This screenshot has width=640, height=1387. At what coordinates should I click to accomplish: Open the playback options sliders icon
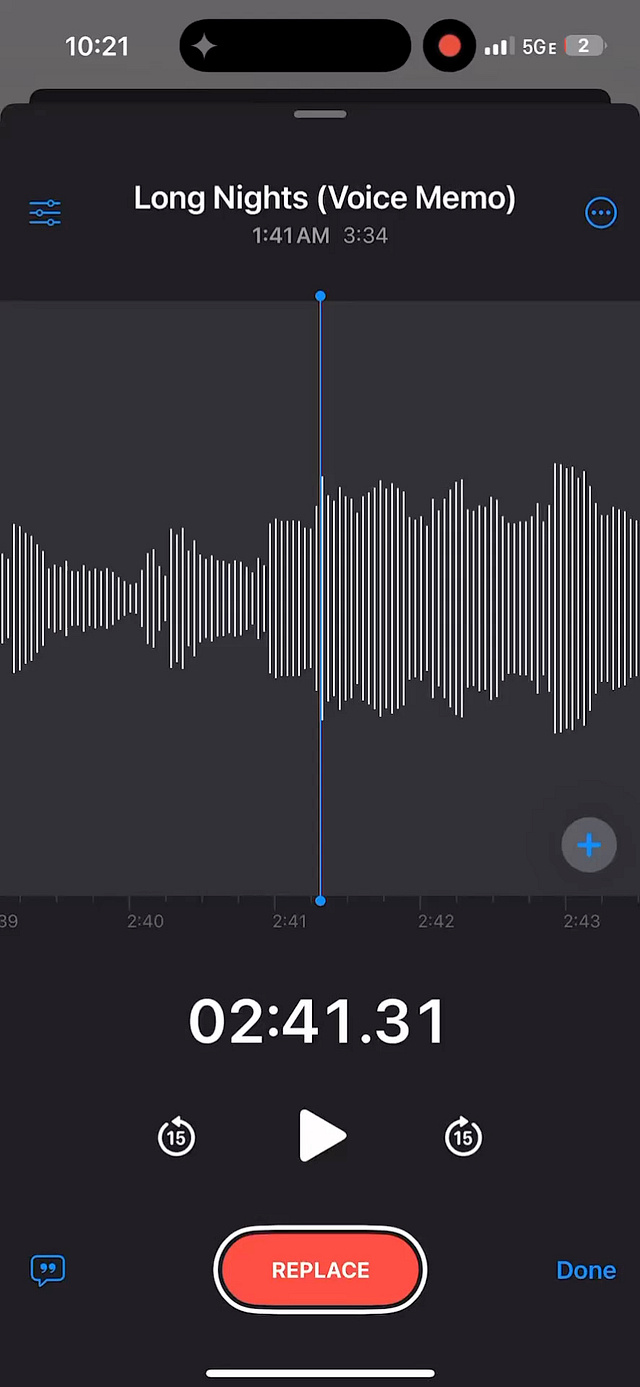45,213
